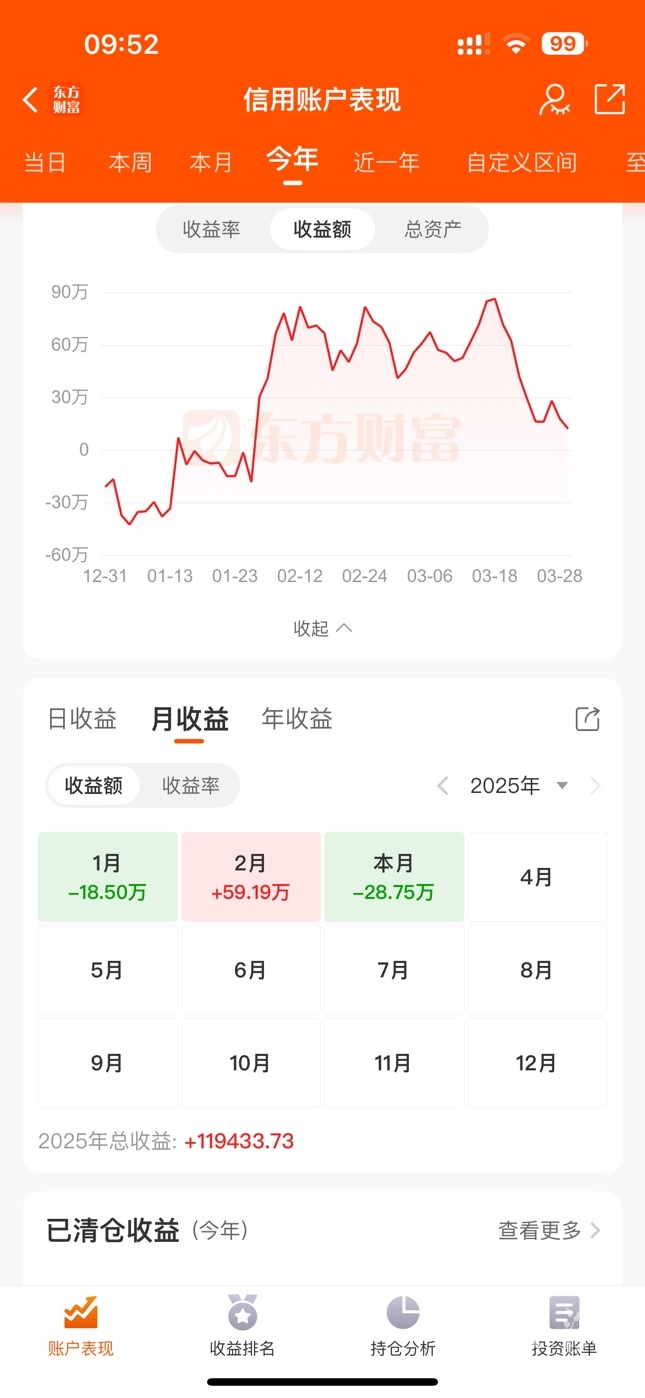The width and height of the screenshot is (645, 1398).
Task: Open the account profile icon
Action: point(554,99)
